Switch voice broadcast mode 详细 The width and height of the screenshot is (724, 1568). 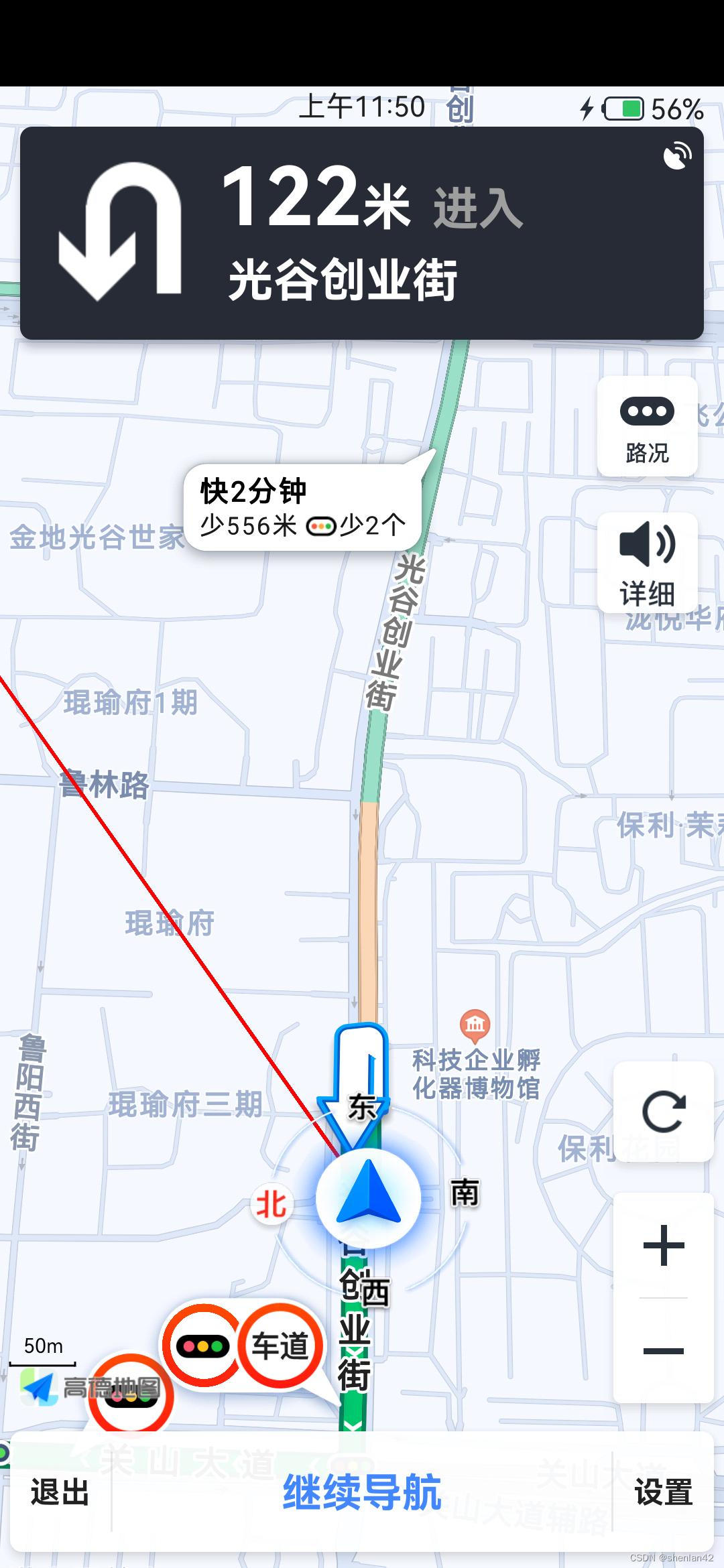pos(647,562)
